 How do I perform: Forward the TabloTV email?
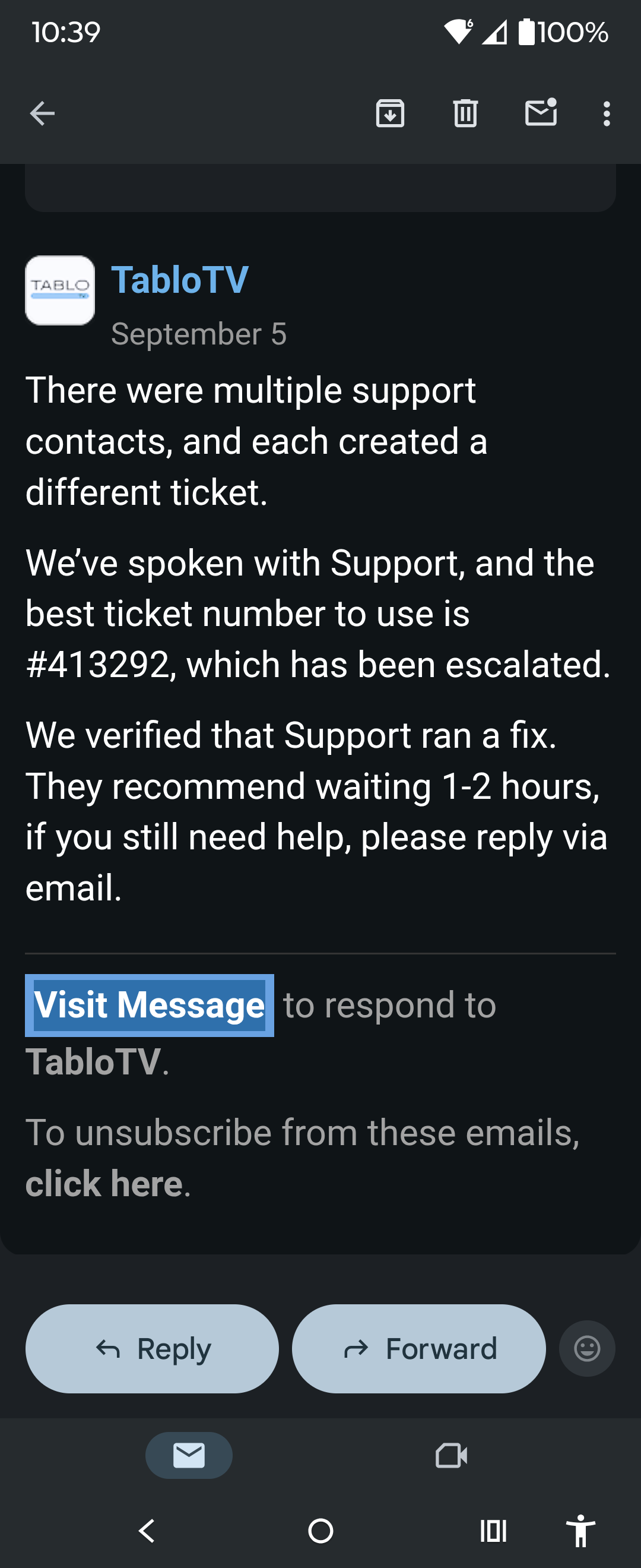click(418, 1348)
